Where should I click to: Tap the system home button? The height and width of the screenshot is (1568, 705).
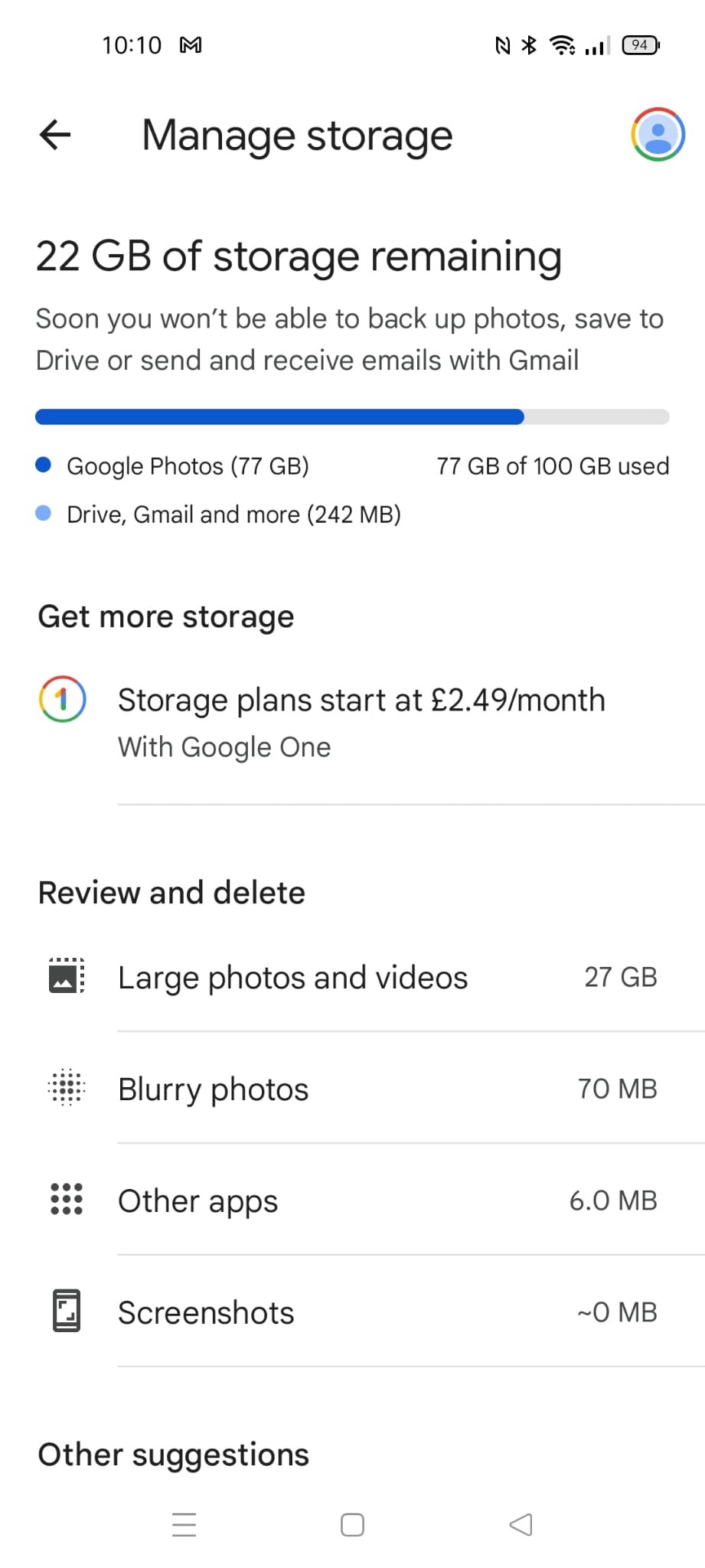click(352, 1524)
